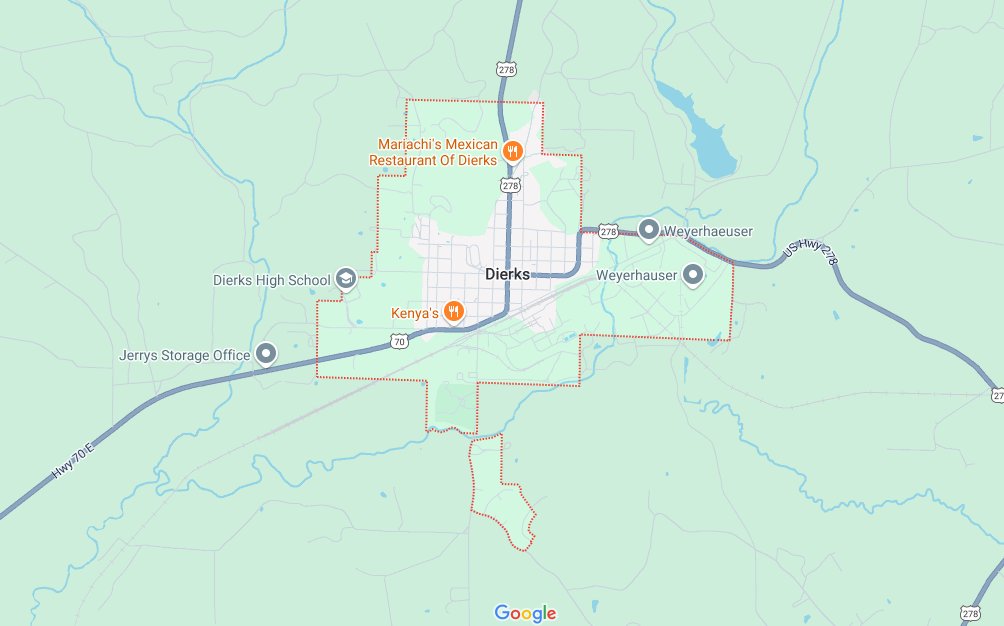The image size is (1004, 626).
Task: Open the Dierks High School place marker
Action: (346, 279)
